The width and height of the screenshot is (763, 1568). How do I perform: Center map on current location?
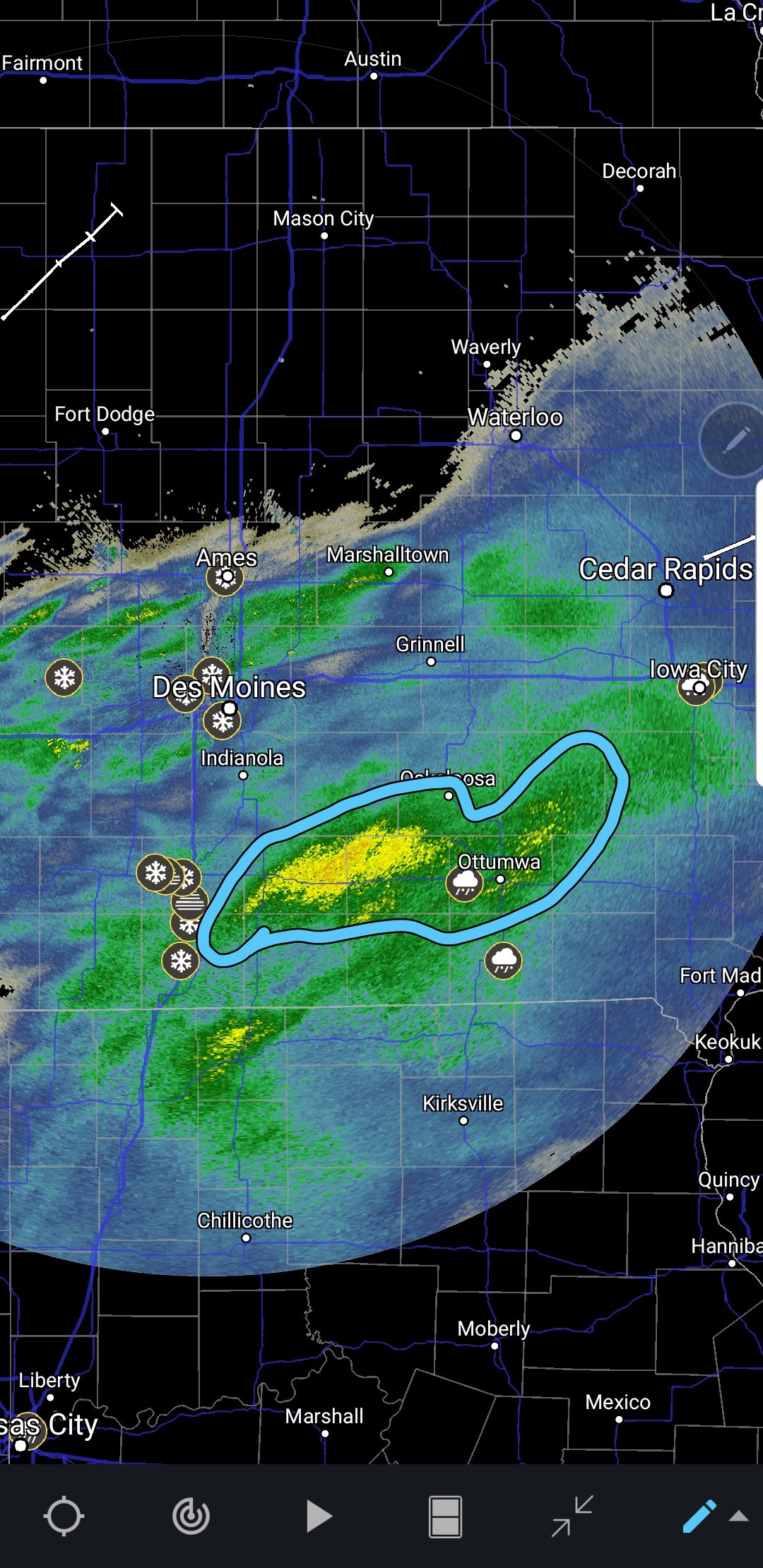64,1516
